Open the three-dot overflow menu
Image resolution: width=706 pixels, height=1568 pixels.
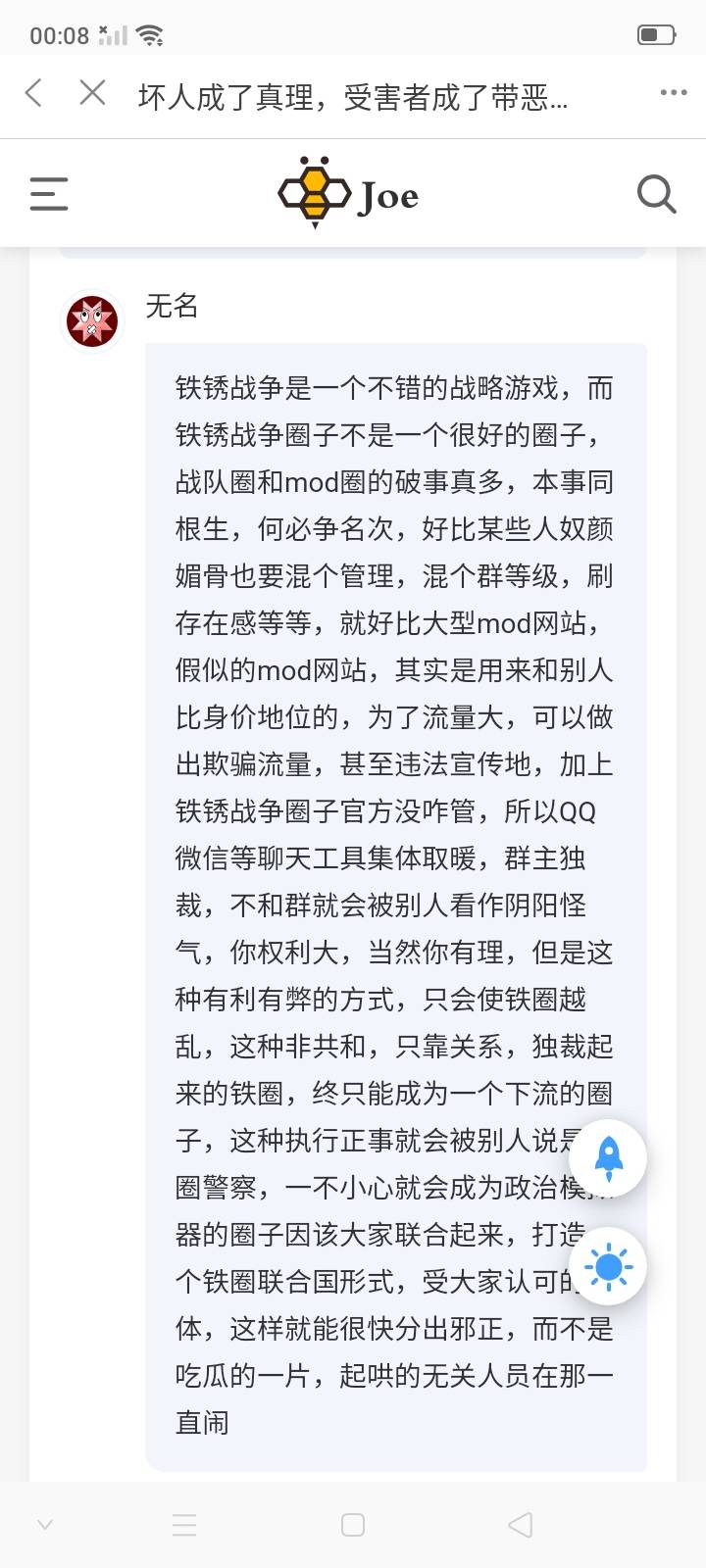pos(674,93)
